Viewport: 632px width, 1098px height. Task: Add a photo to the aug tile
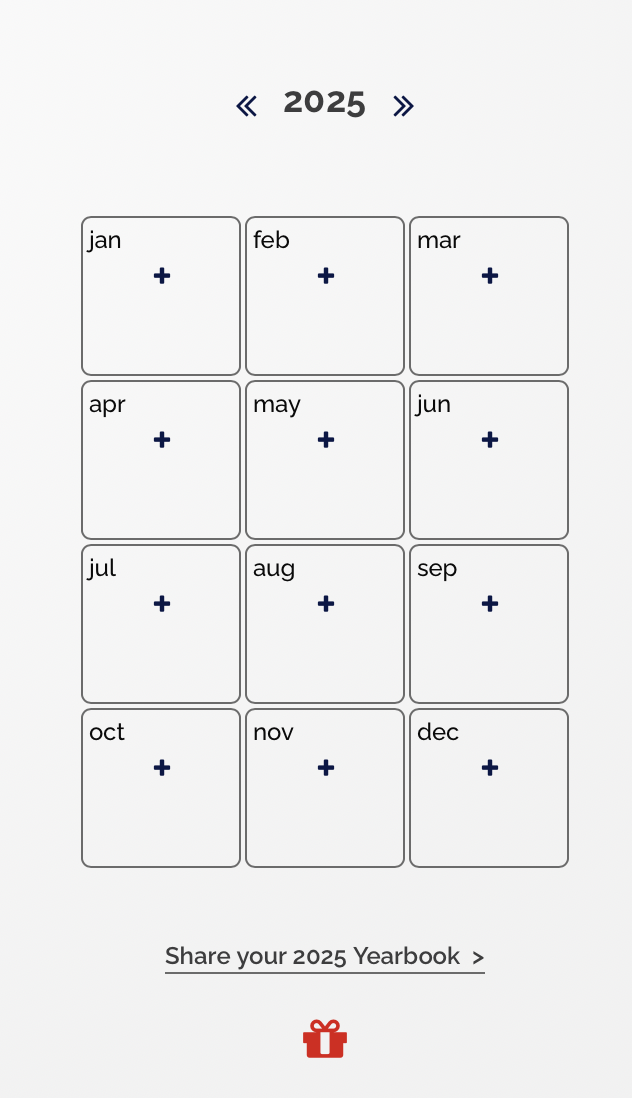click(326, 604)
